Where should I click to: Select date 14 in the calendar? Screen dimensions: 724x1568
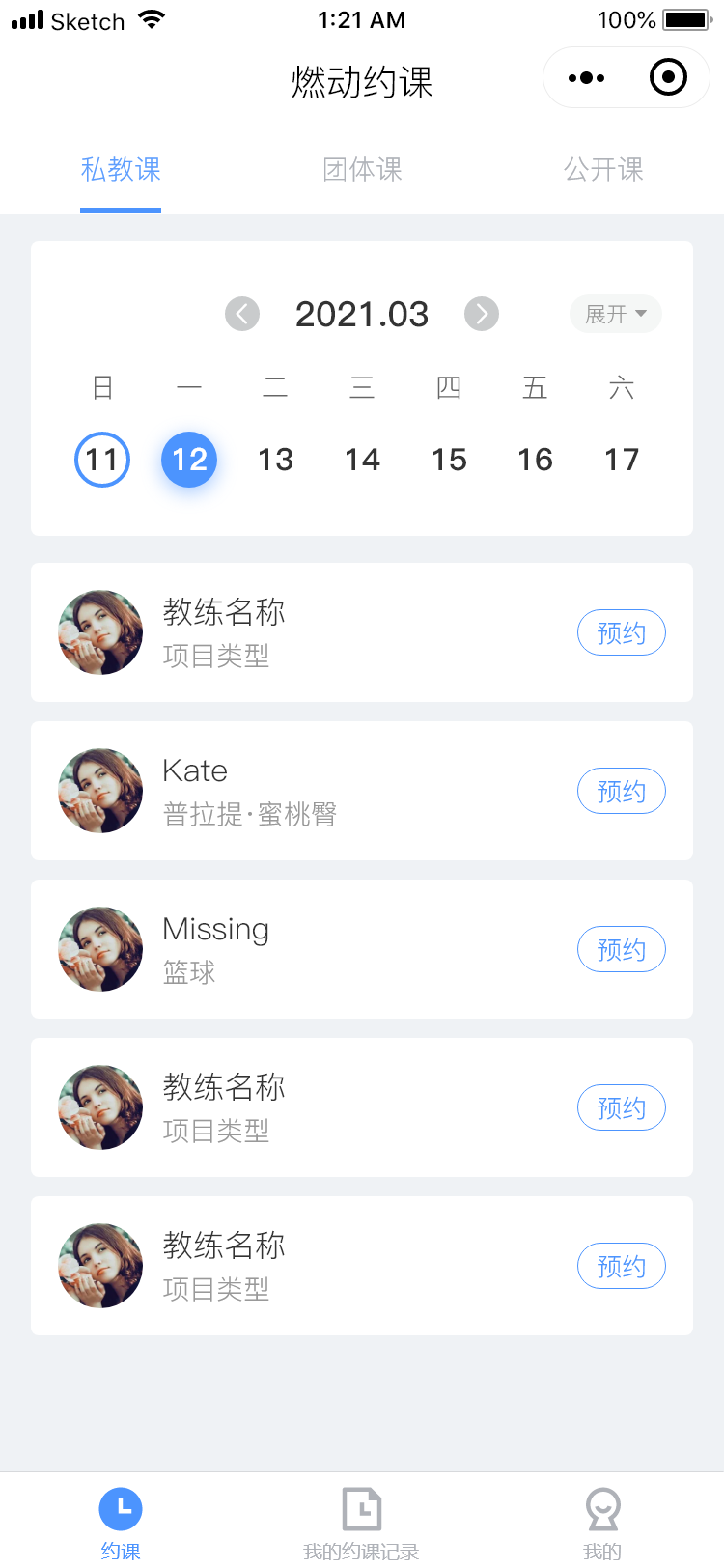click(x=362, y=460)
